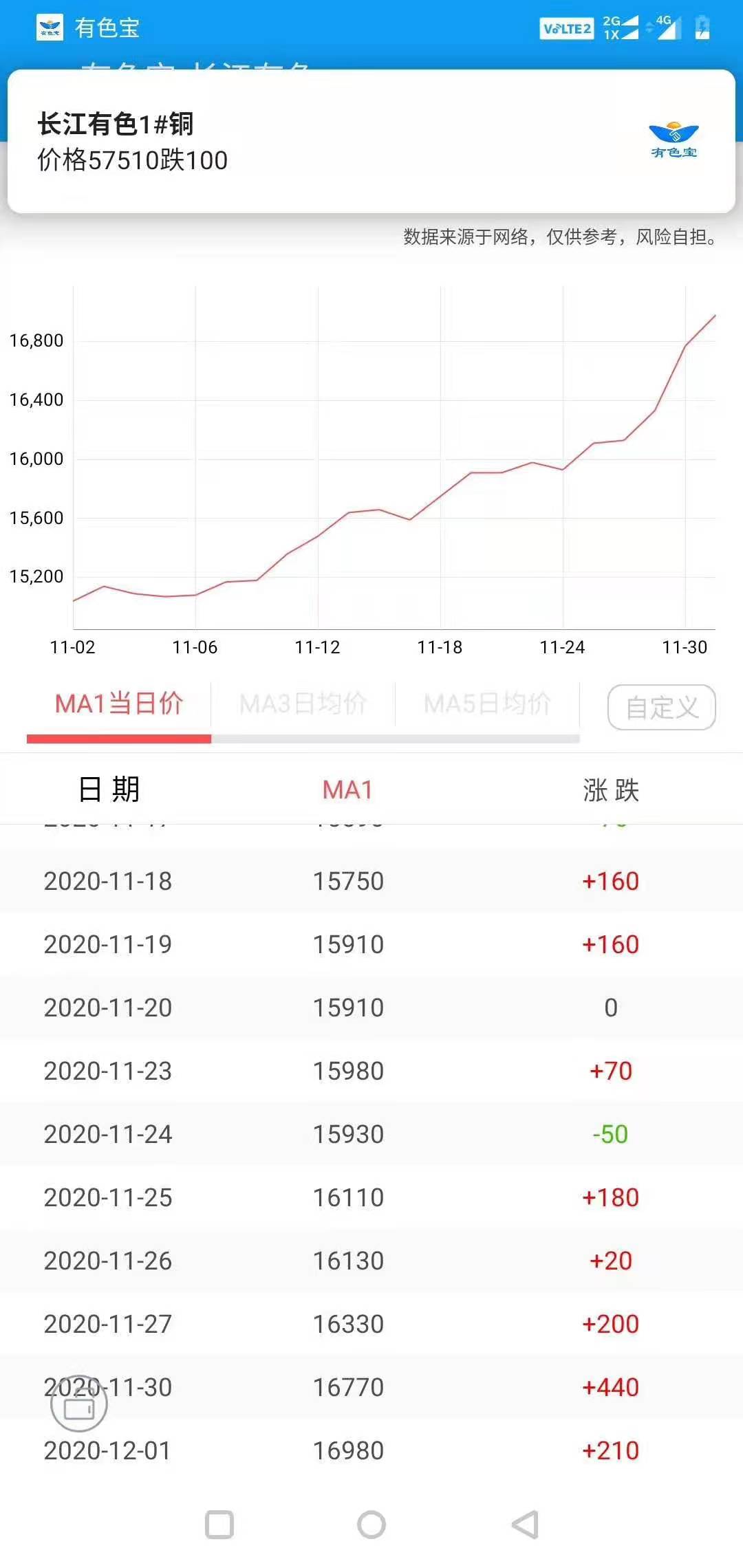Go to the system home screen
743x1568 pixels.
click(x=371, y=1525)
